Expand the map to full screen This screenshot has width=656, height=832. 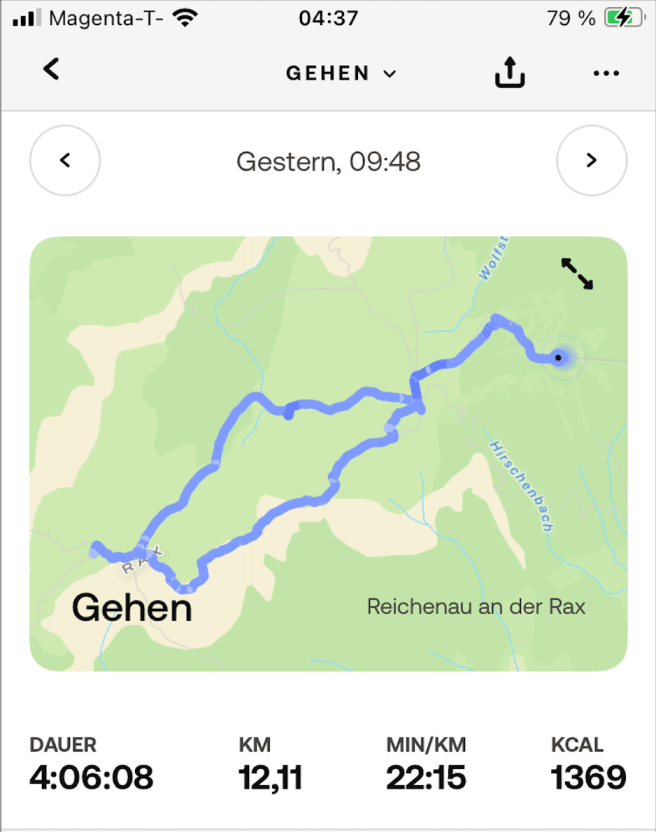click(576, 273)
